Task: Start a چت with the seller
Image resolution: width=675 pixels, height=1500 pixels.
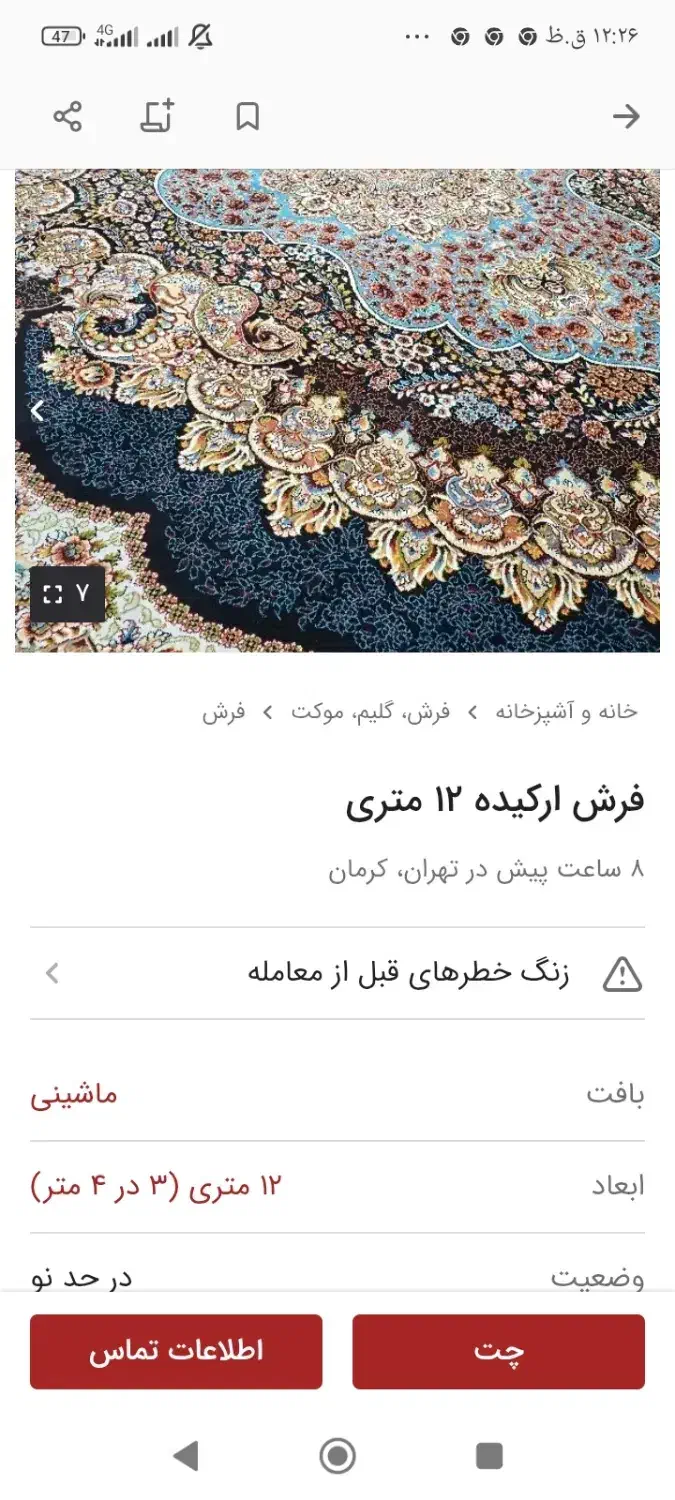Action: pyautogui.click(x=498, y=1352)
